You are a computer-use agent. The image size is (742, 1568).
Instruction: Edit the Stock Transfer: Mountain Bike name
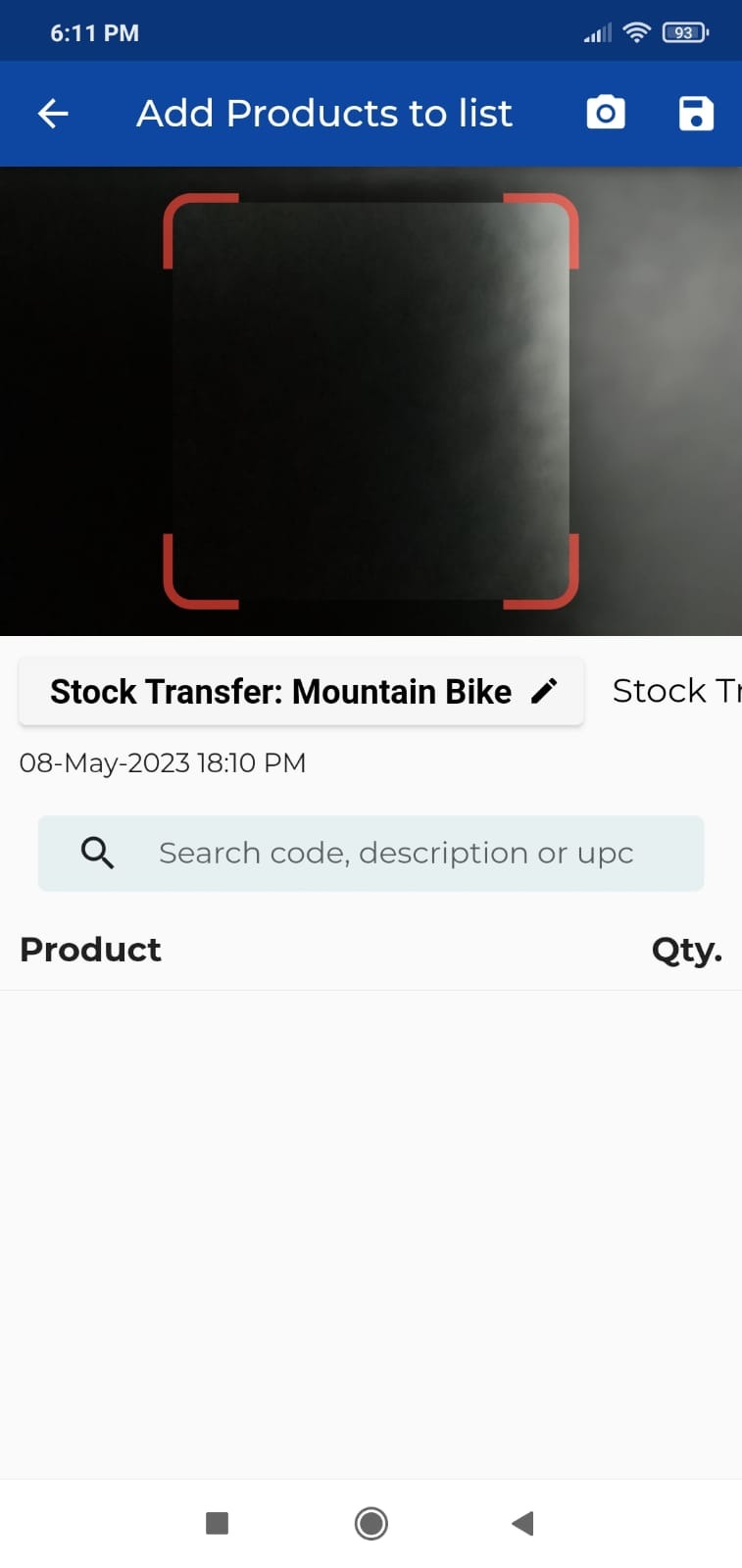pyautogui.click(x=544, y=691)
